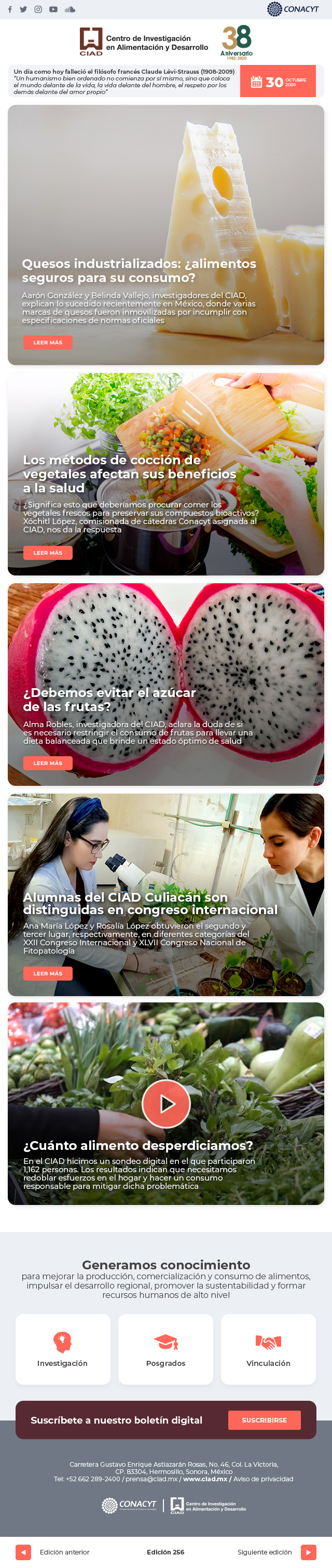332x1568 pixels.
Task: Go to the next edition arrow
Action: click(308, 1551)
